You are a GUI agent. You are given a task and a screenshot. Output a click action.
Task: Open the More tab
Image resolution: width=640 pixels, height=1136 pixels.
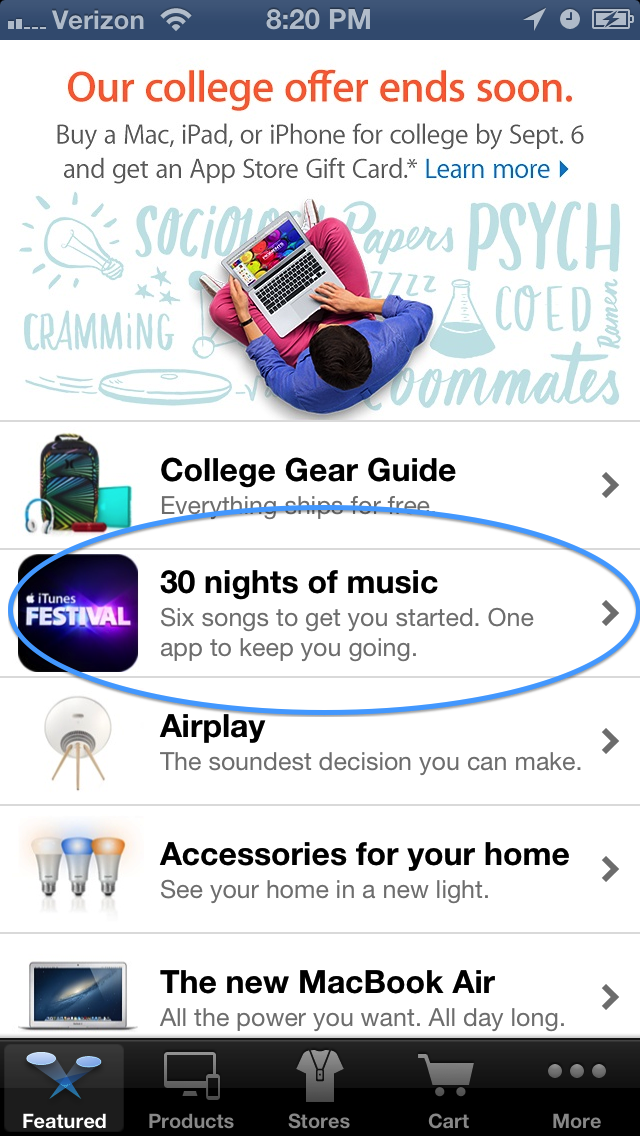[x=576, y=1089]
